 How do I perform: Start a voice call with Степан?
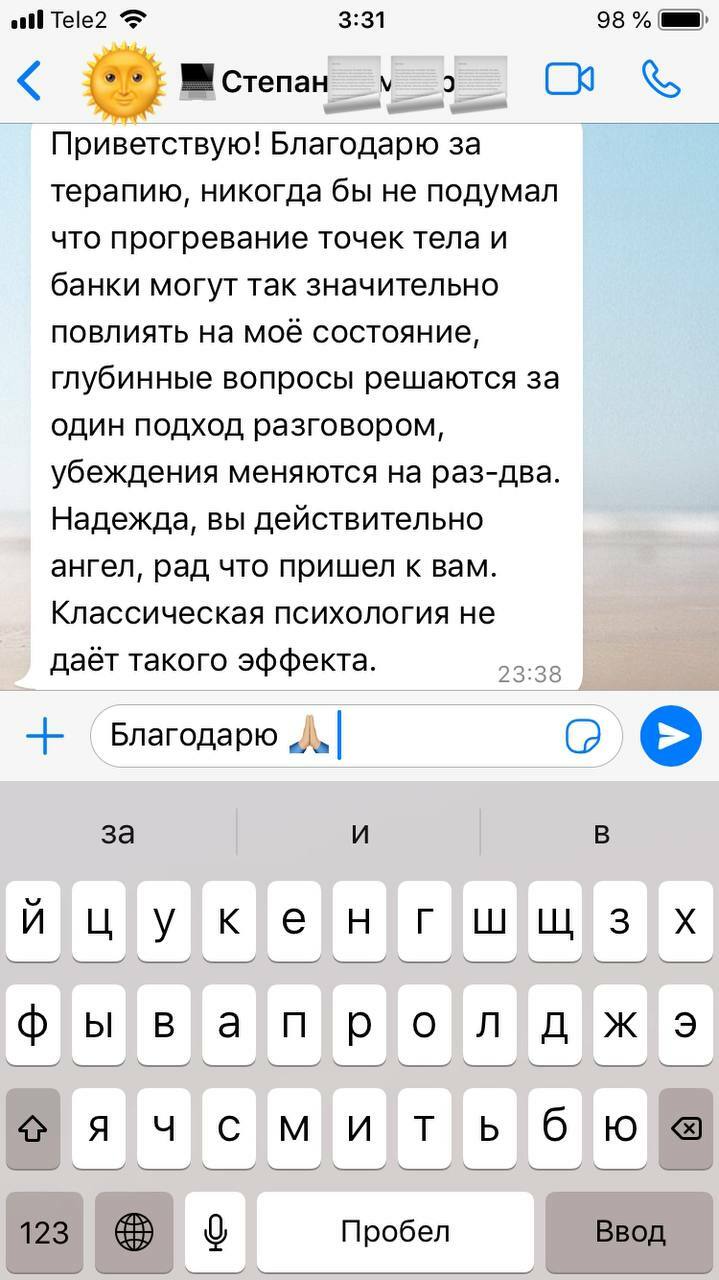pyautogui.click(x=660, y=80)
